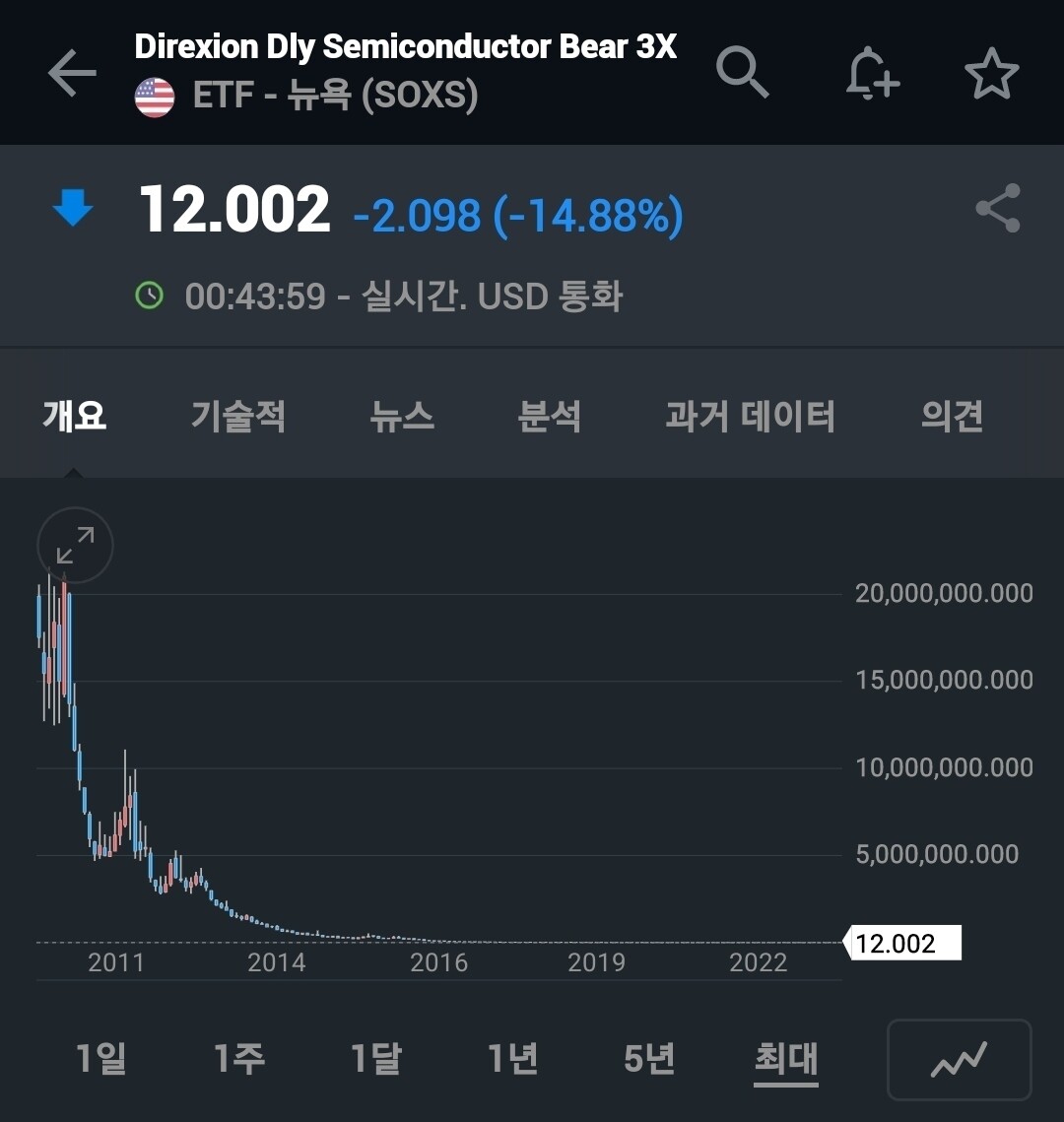Toggle the star to favorite SOXS

(992, 72)
